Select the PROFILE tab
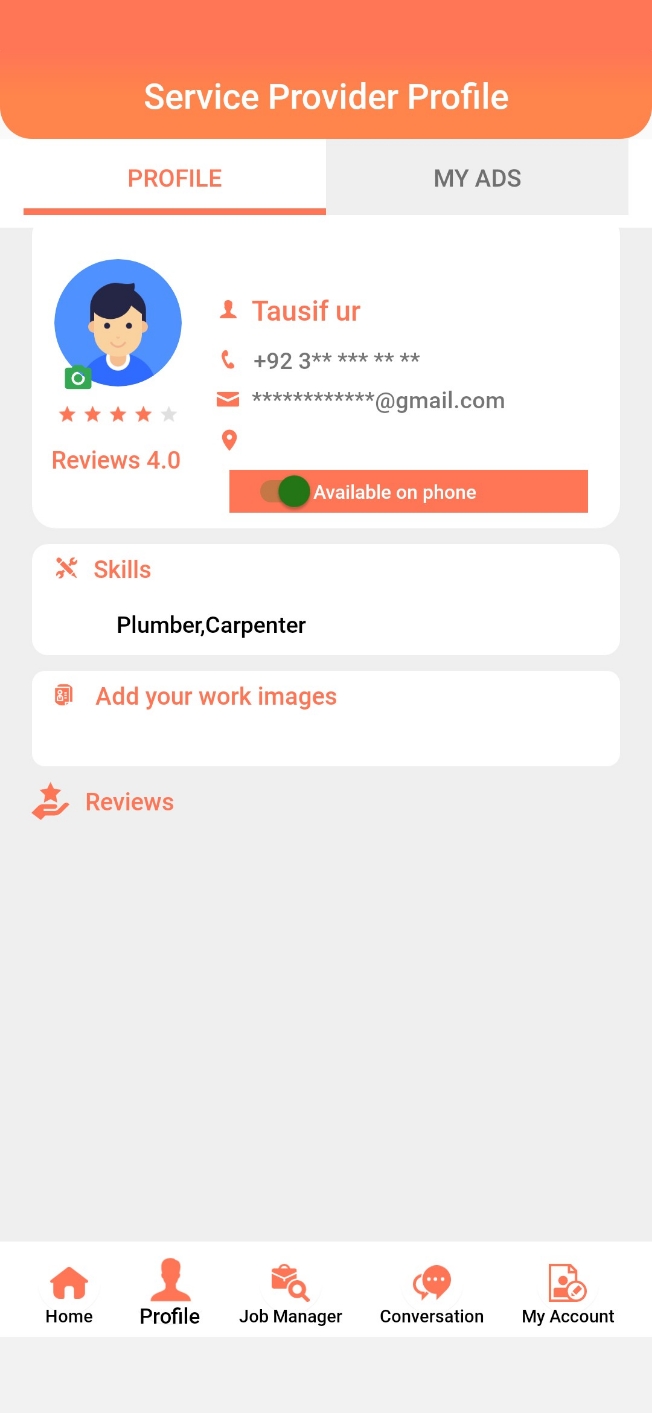Screen dimensions: 652x1413 pos(175,178)
